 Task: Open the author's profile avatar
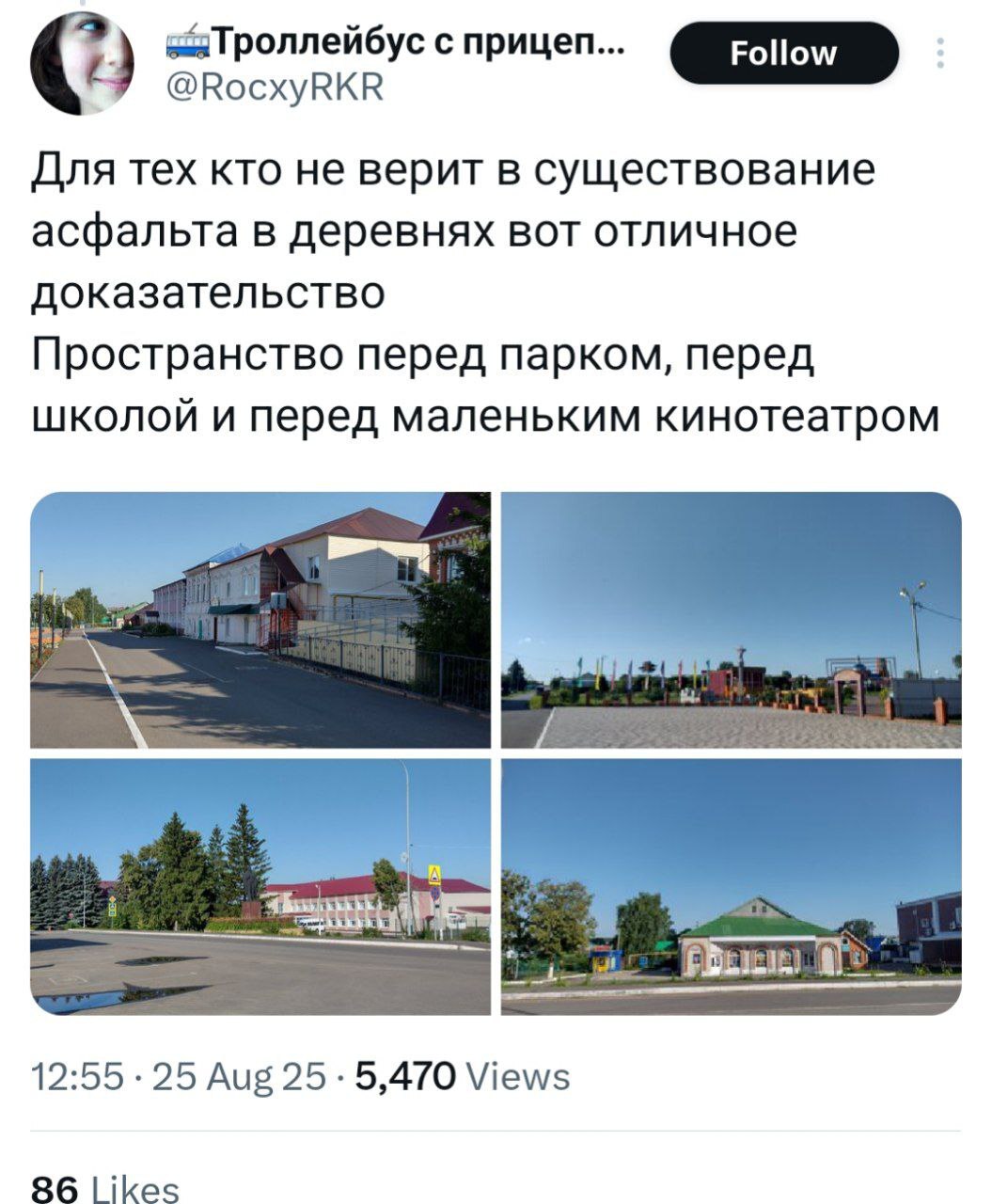coord(82,62)
